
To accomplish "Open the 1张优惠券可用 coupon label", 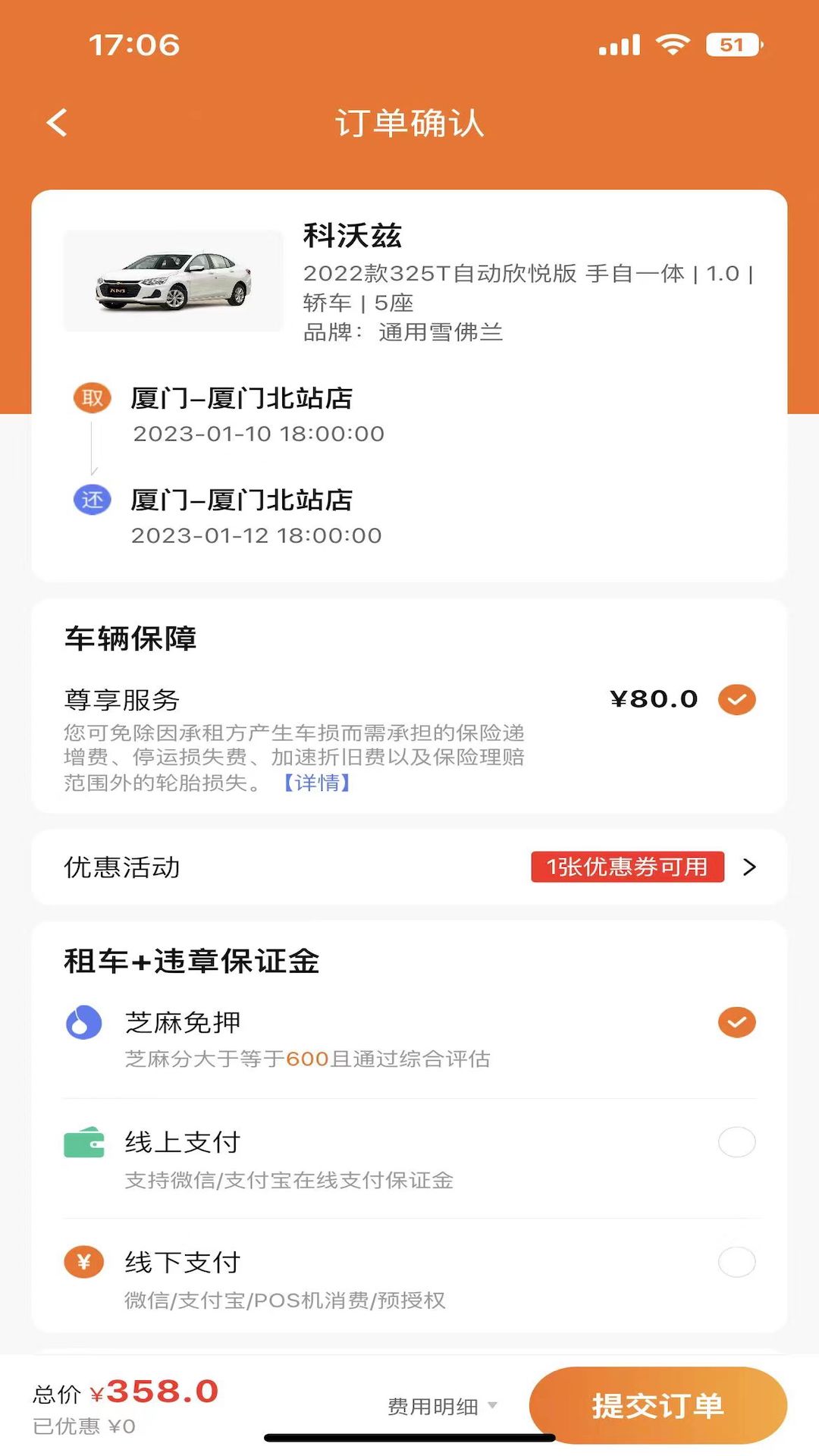I will point(626,867).
